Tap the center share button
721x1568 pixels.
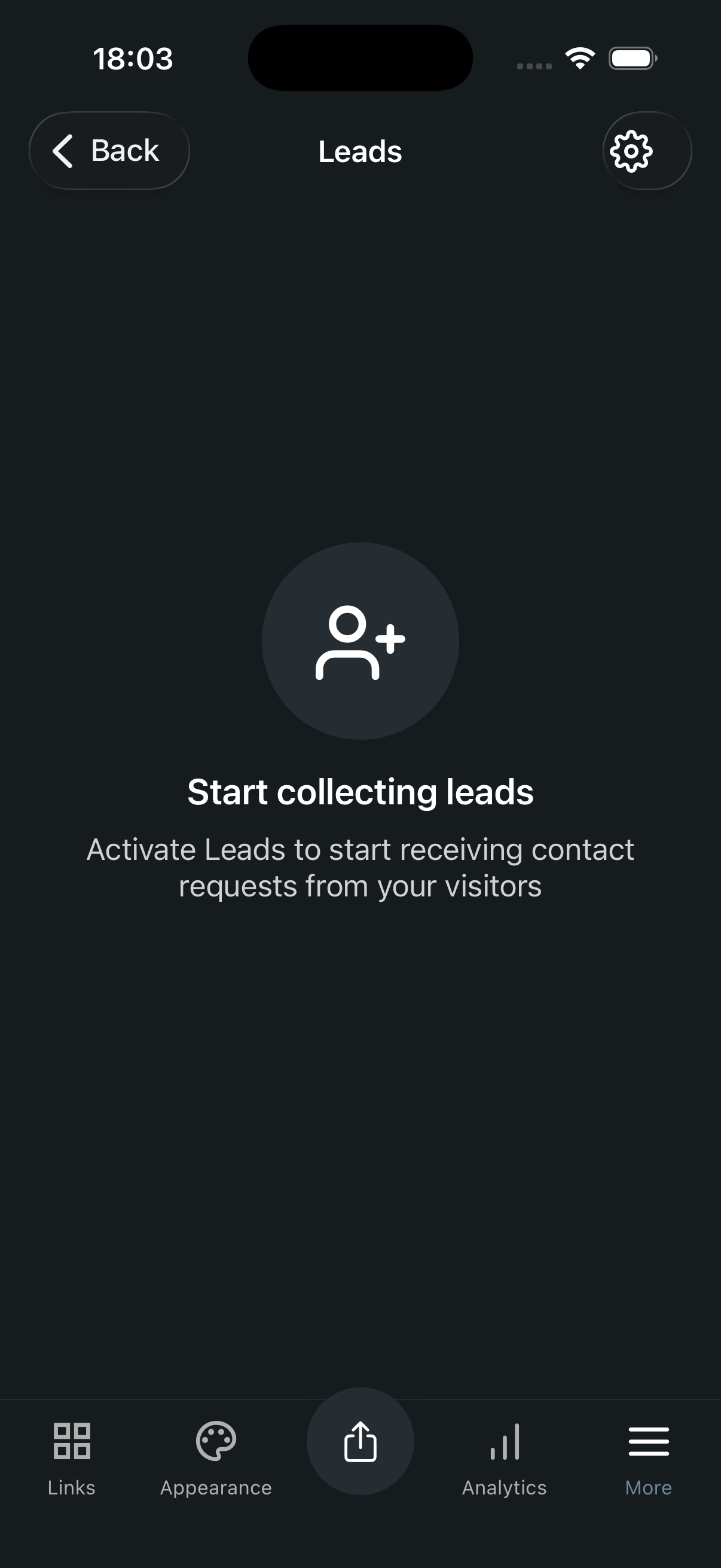360,1441
